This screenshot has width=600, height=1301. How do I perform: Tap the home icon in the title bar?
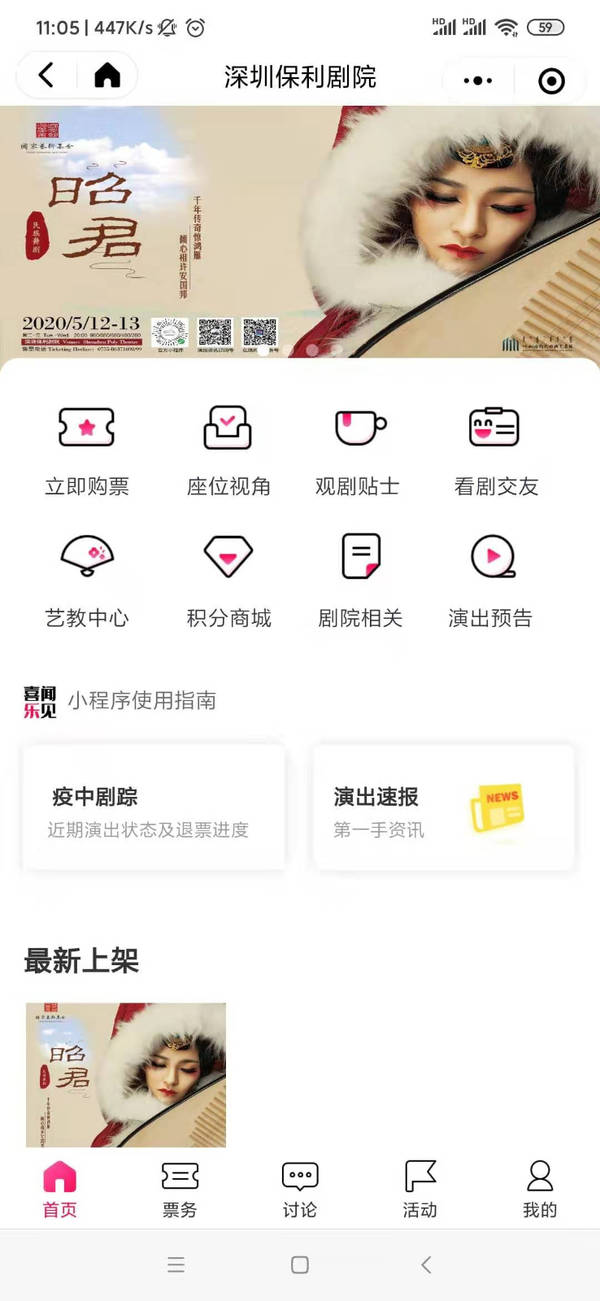pos(107,77)
